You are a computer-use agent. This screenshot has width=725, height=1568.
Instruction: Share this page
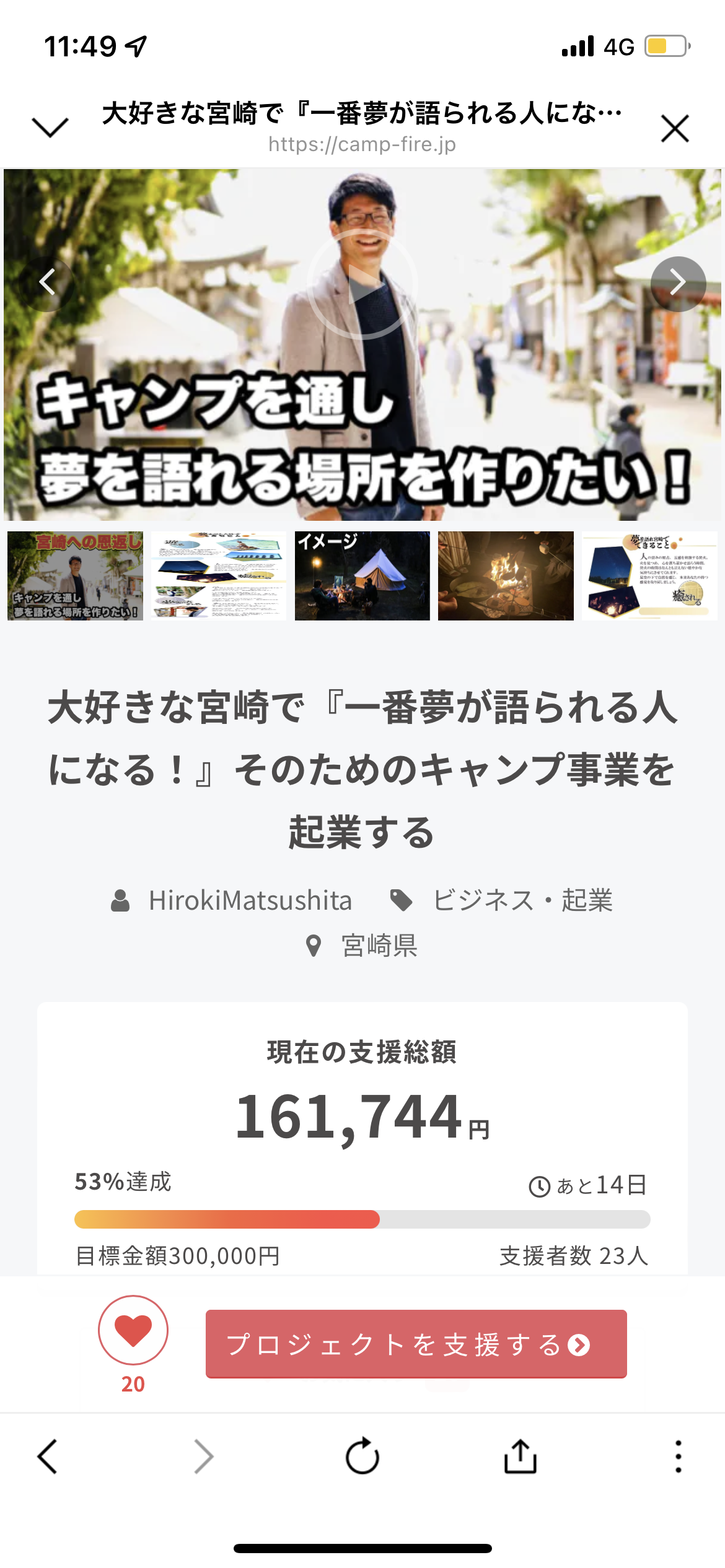[520, 1456]
